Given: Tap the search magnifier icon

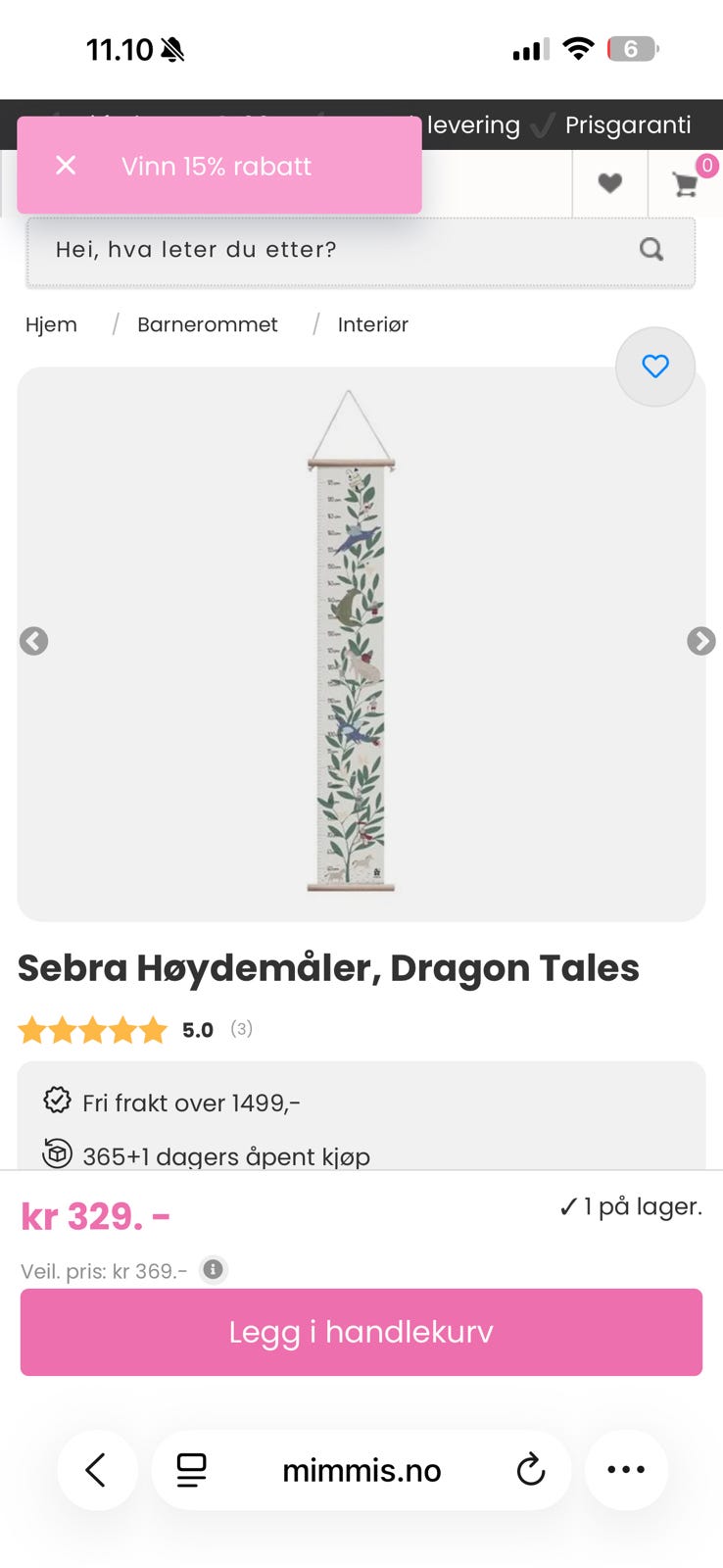Looking at the screenshot, I should click(x=650, y=251).
